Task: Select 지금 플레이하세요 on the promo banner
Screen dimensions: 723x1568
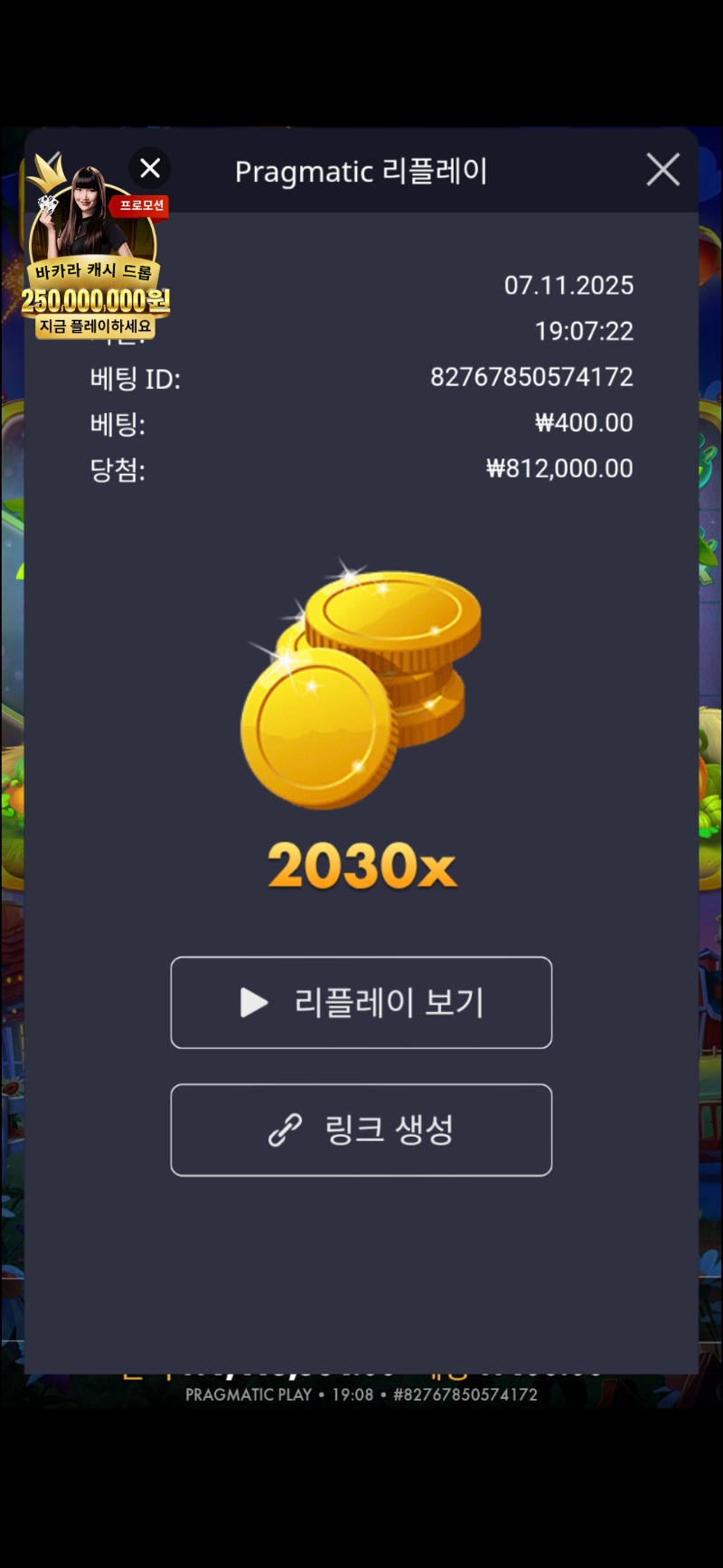Action: click(x=95, y=328)
